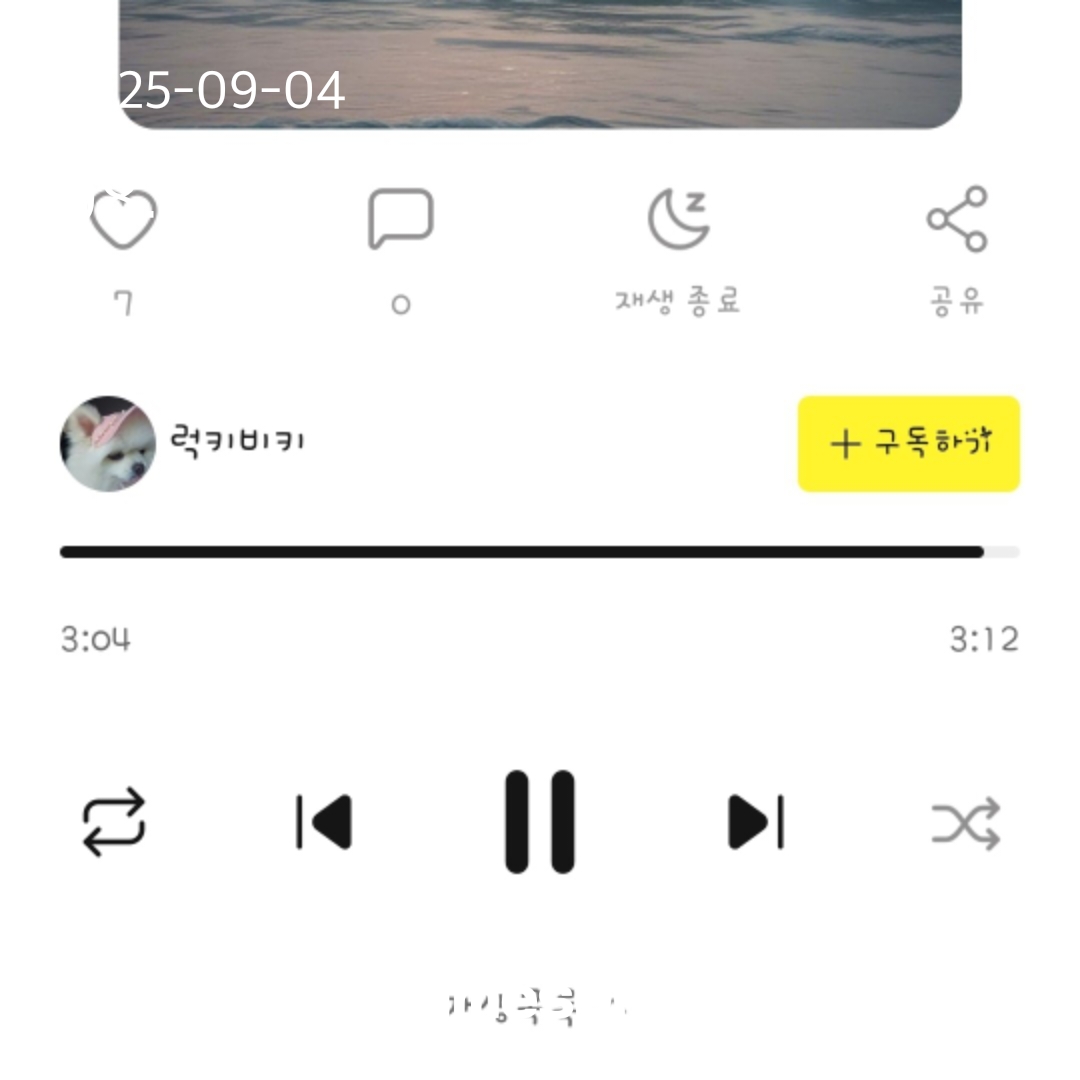Viewport: 1080px width, 1080px height.
Task: Skip to the next track
Action: 755,823
